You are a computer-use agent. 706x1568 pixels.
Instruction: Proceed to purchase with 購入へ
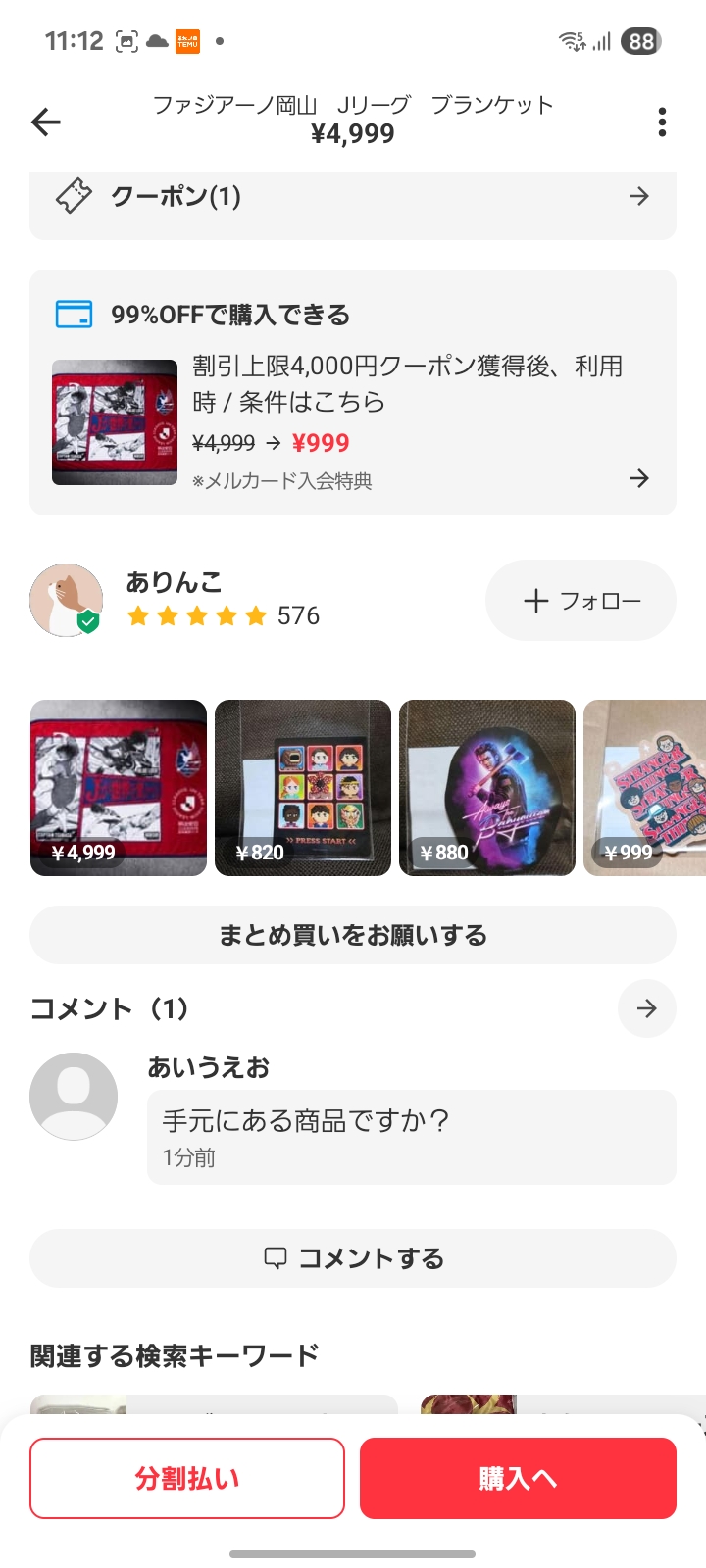tap(518, 1478)
